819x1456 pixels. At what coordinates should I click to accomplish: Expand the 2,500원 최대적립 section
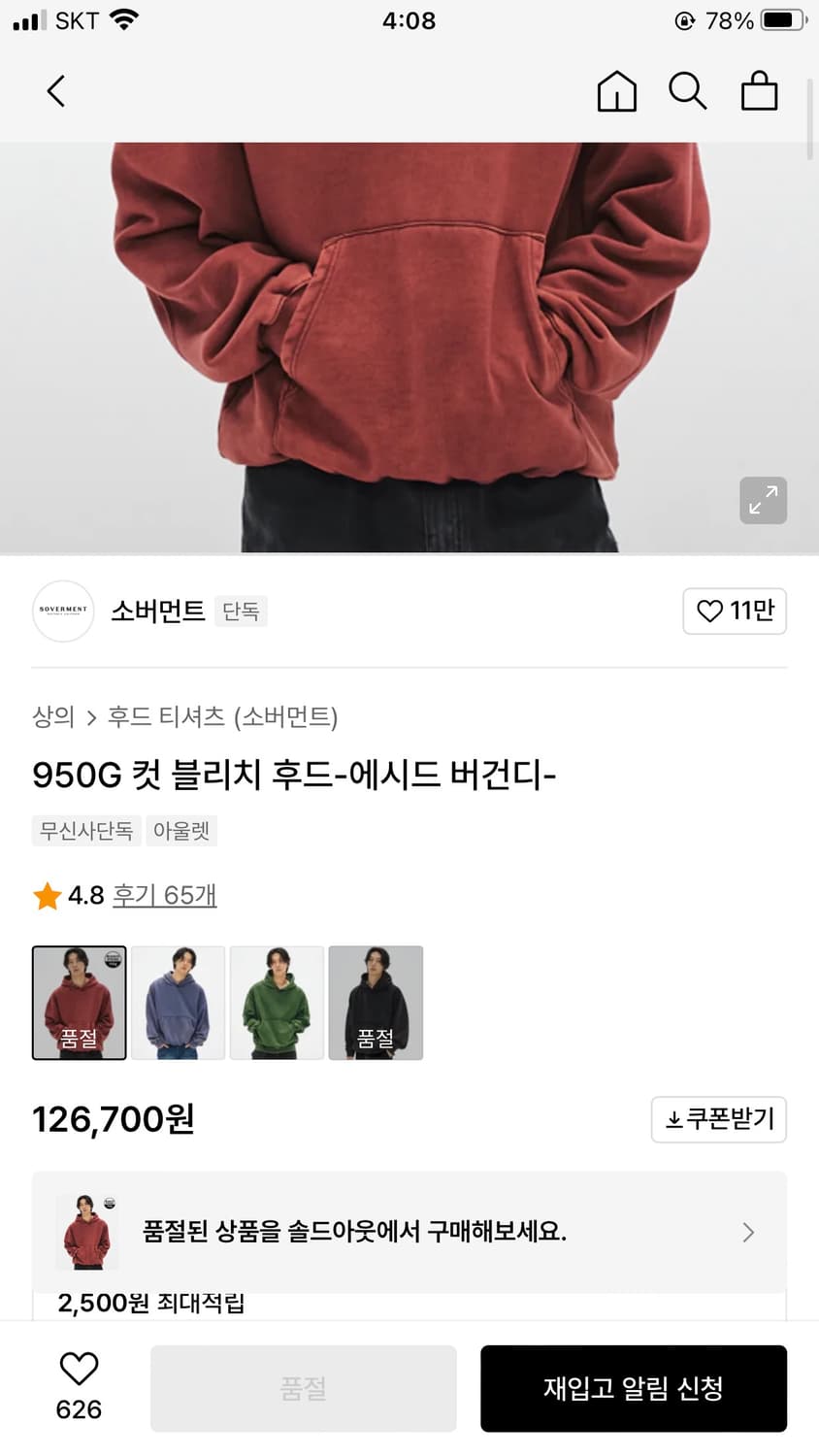pyautogui.click(x=146, y=1304)
